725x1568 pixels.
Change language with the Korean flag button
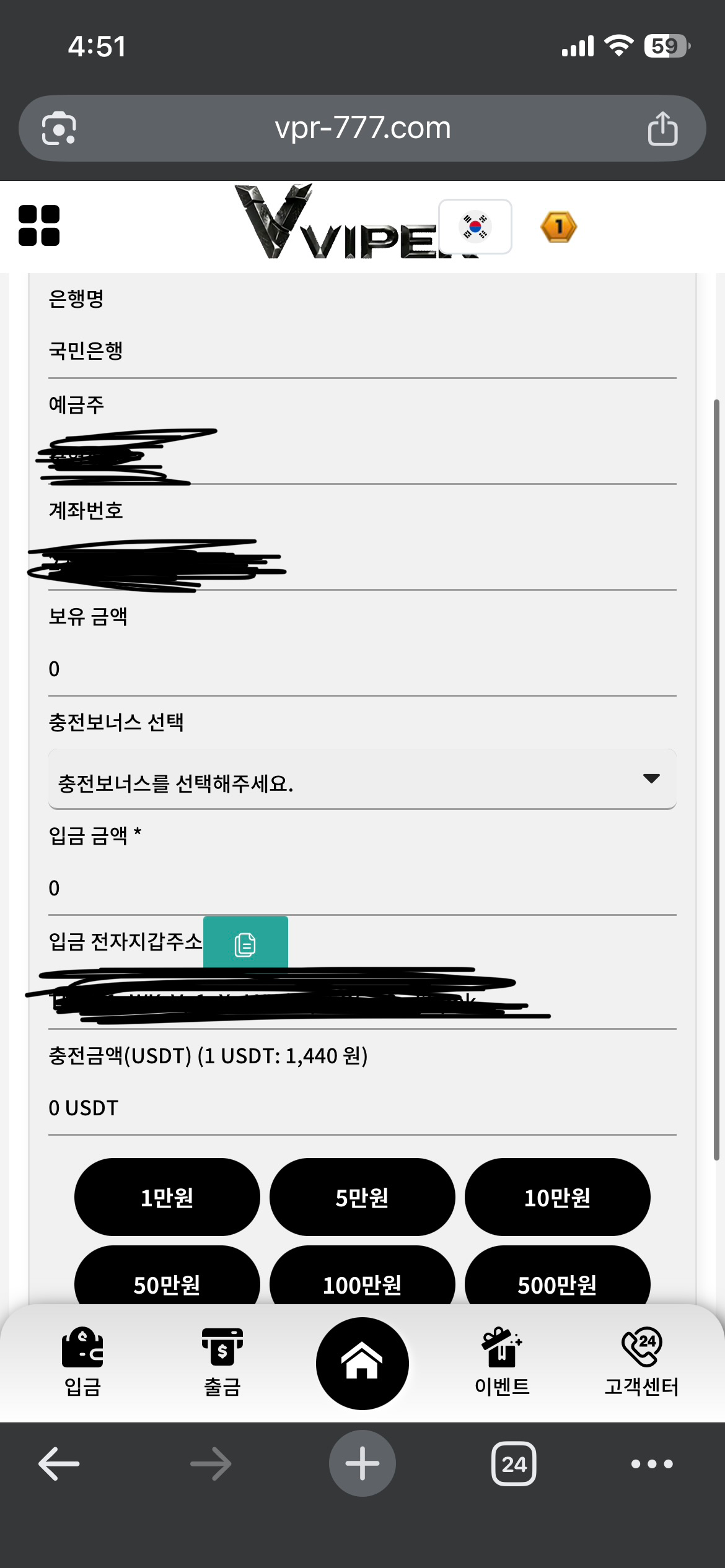[475, 227]
